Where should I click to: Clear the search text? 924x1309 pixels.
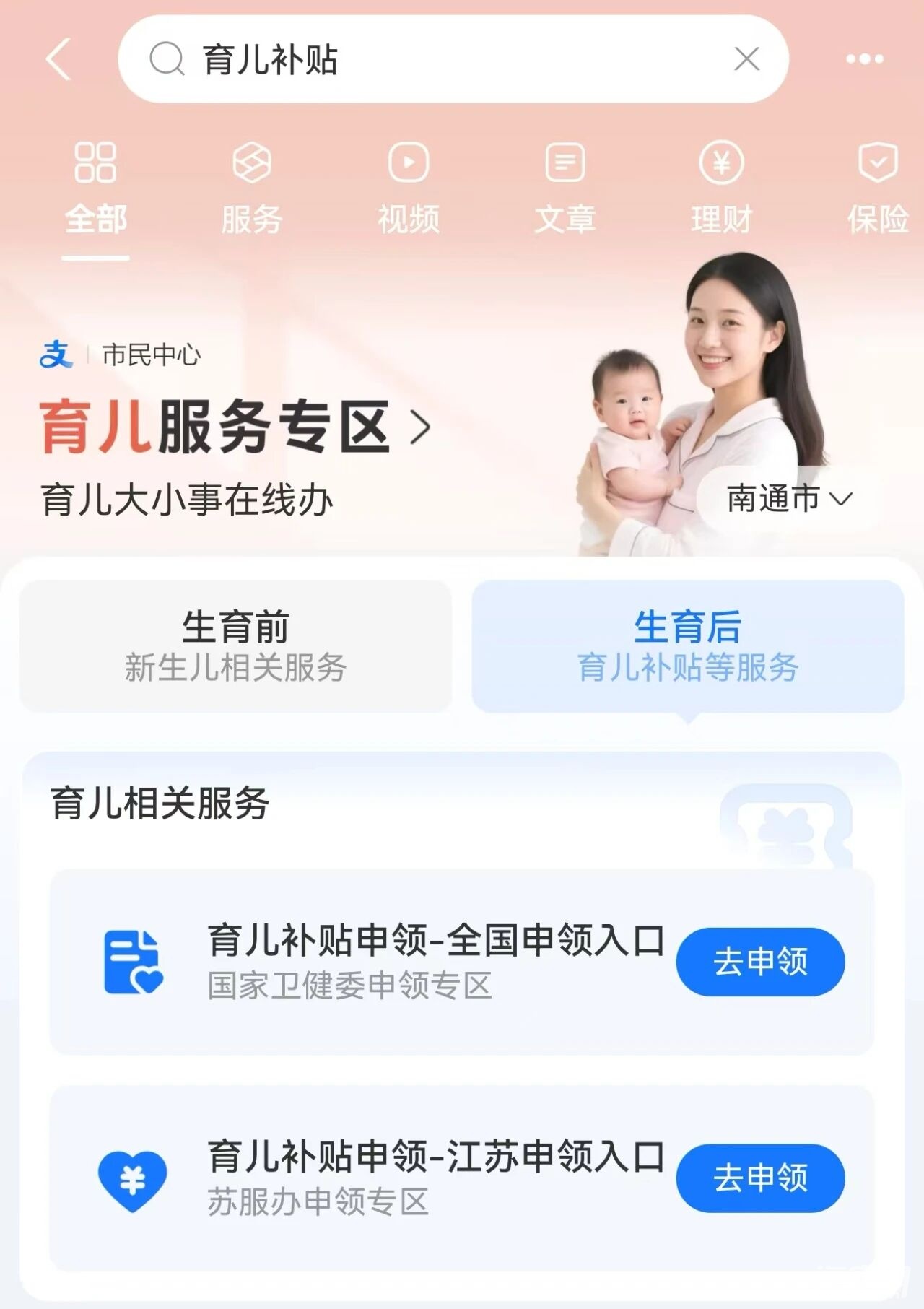[x=746, y=59]
